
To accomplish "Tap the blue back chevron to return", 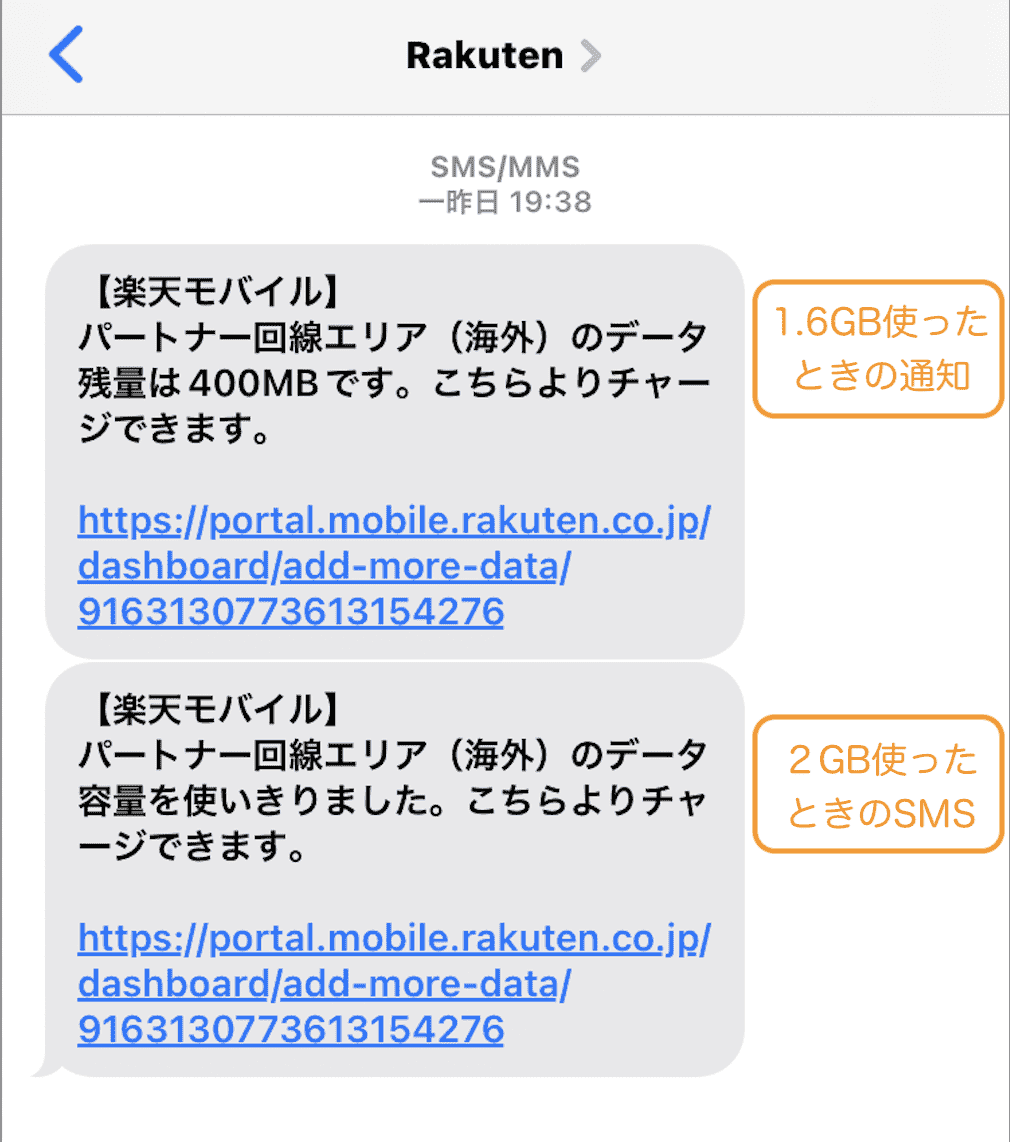I will [64, 55].
